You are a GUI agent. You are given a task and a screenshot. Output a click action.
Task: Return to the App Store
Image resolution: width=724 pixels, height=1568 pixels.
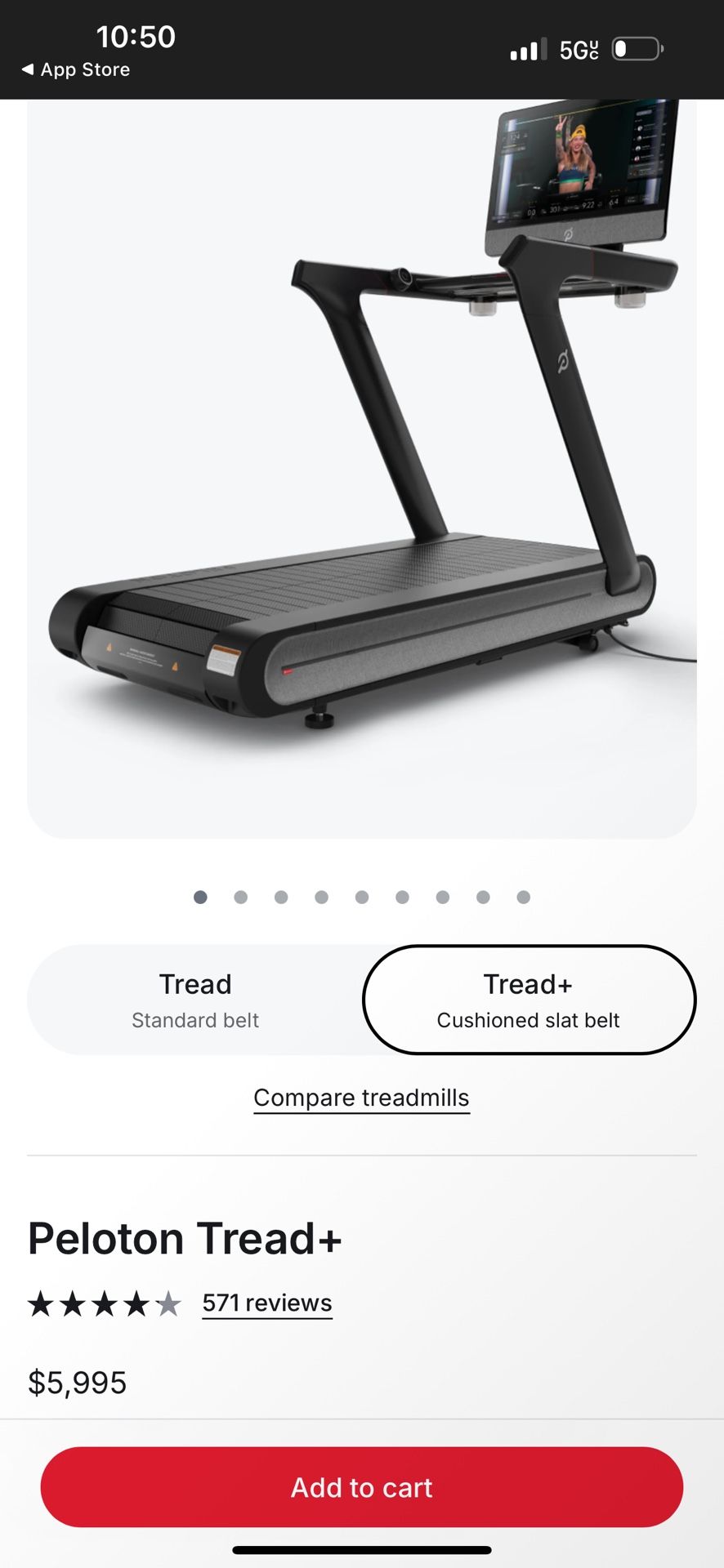pyautogui.click(x=76, y=70)
